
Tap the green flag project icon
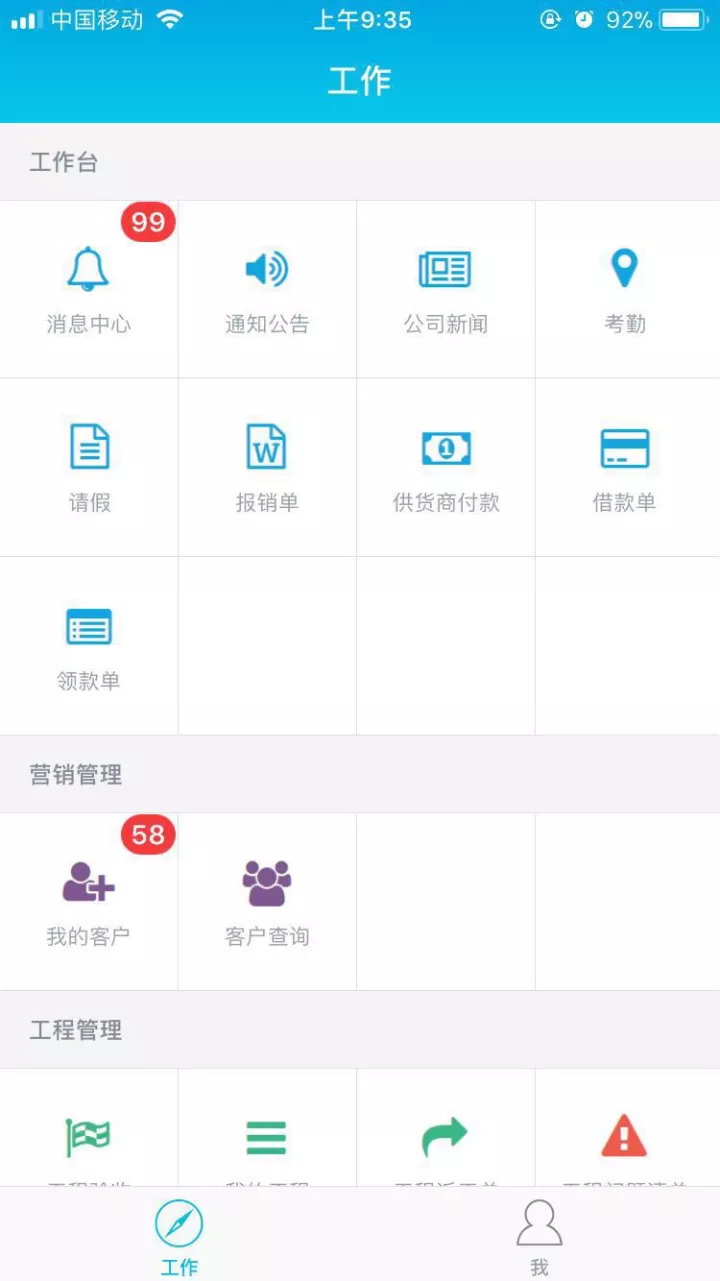click(88, 1137)
